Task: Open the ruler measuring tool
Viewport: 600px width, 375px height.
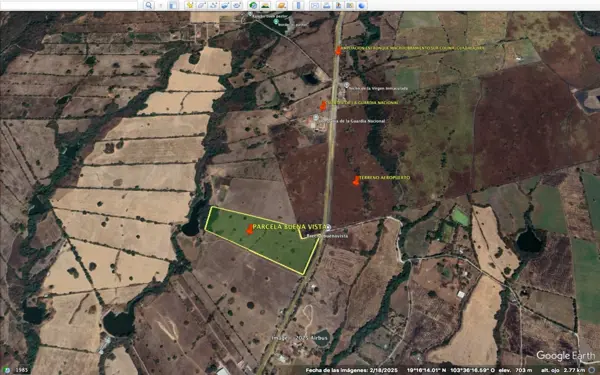Action: coord(298,5)
